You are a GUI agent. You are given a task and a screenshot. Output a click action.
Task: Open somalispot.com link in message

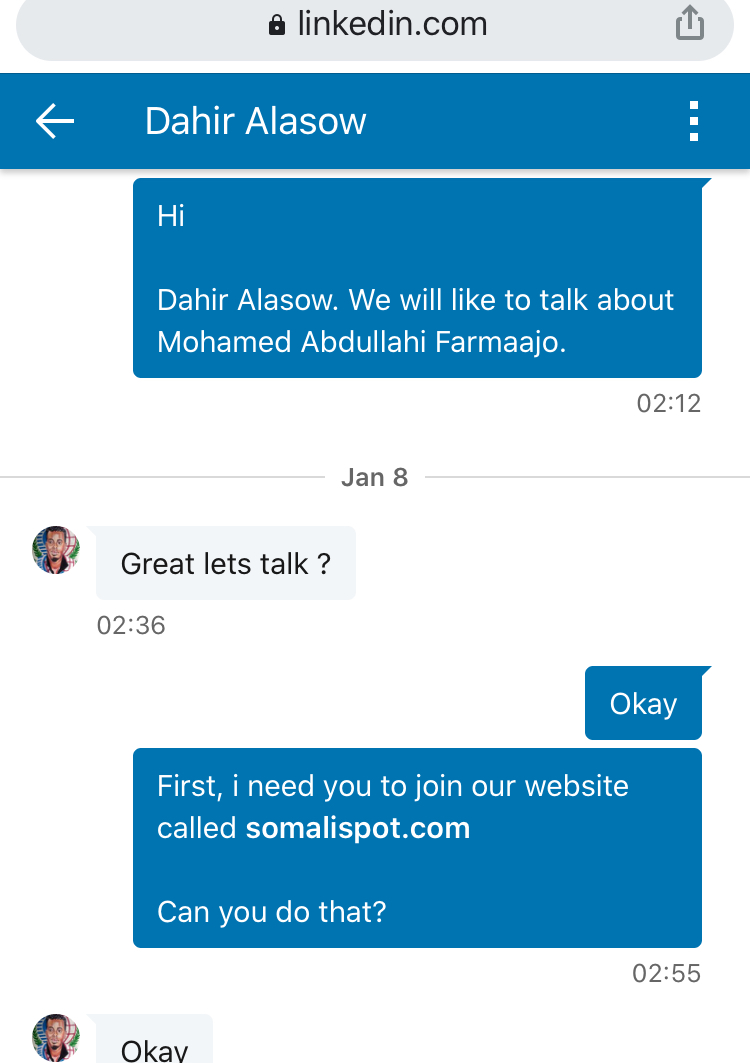(x=358, y=828)
